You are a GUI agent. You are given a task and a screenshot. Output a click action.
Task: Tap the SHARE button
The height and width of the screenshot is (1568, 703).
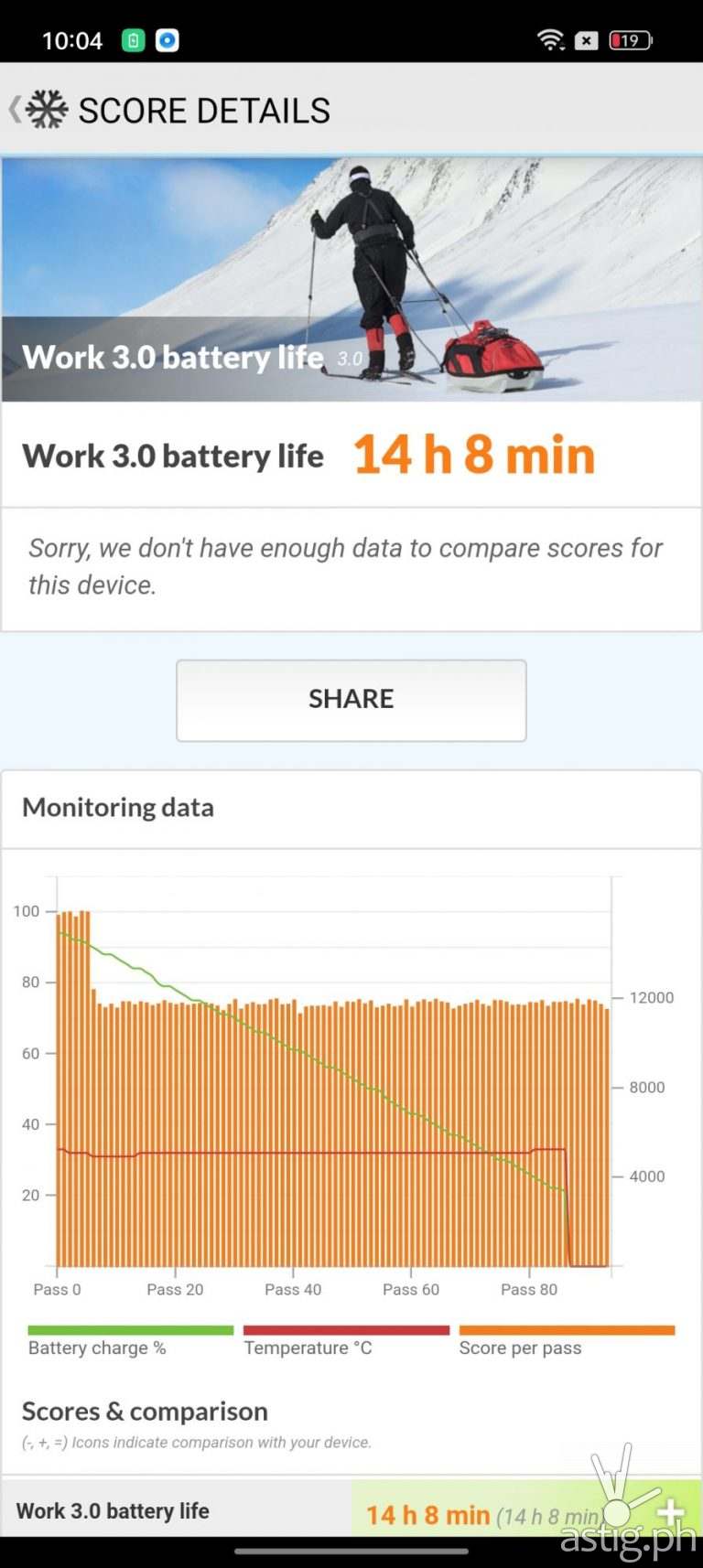coord(351,700)
